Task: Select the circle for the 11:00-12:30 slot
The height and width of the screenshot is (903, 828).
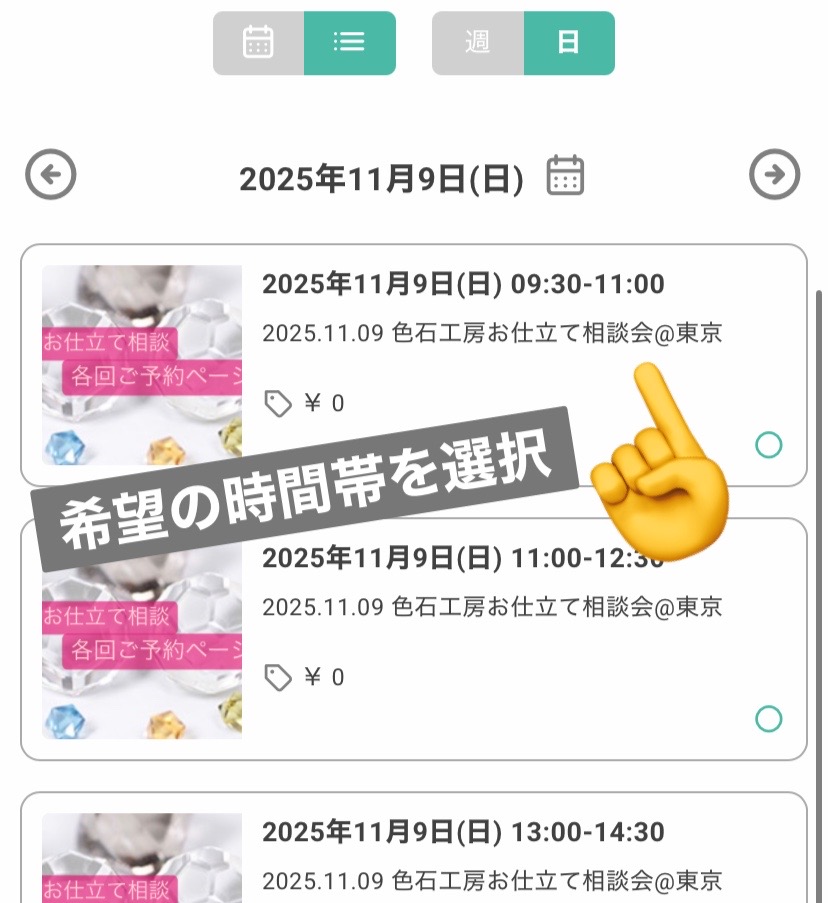Action: point(768,718)
